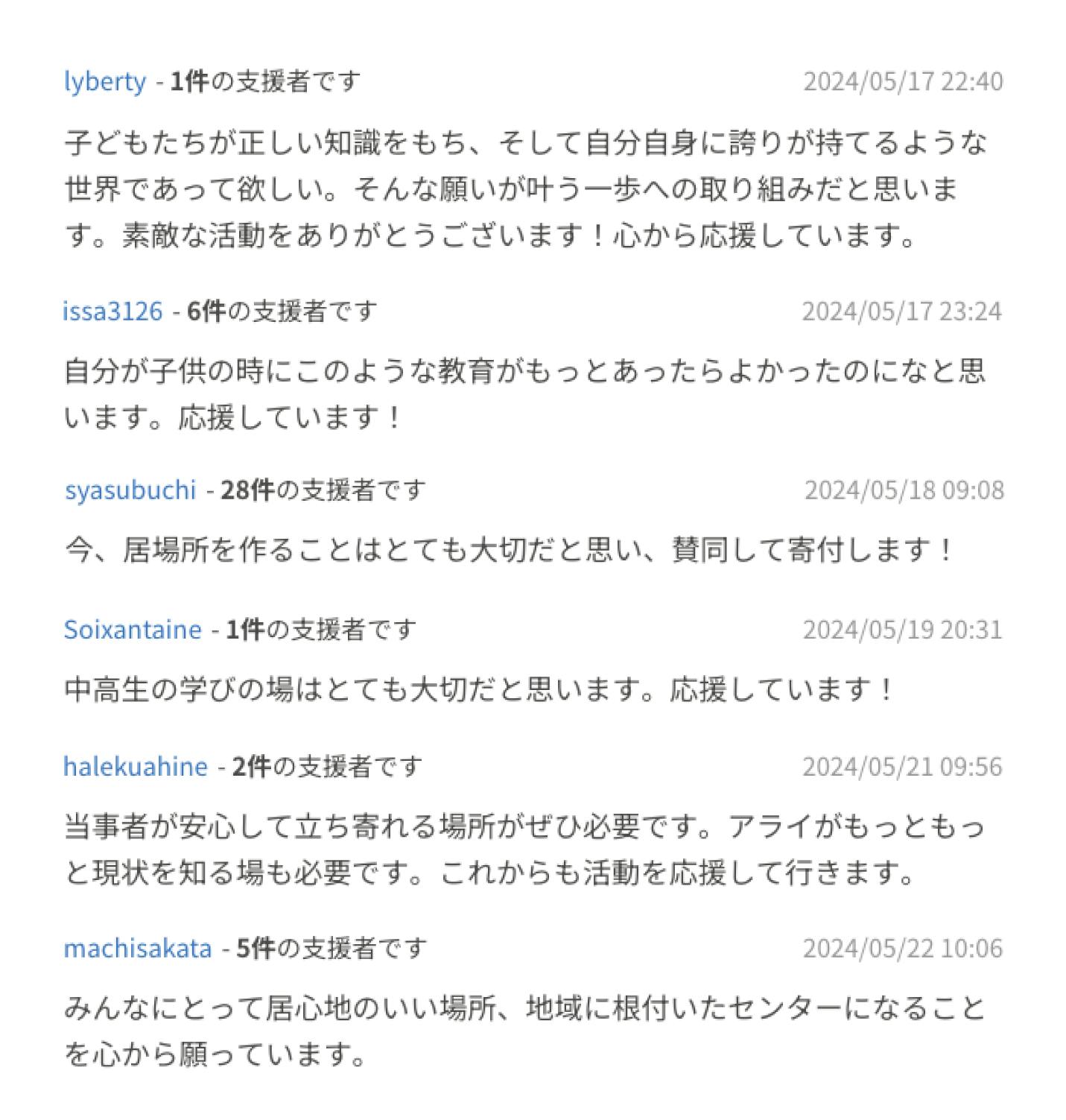Screen dimensions: 1066x1120
Task: Open machisakata's profile link
Action: click(138, 949)
